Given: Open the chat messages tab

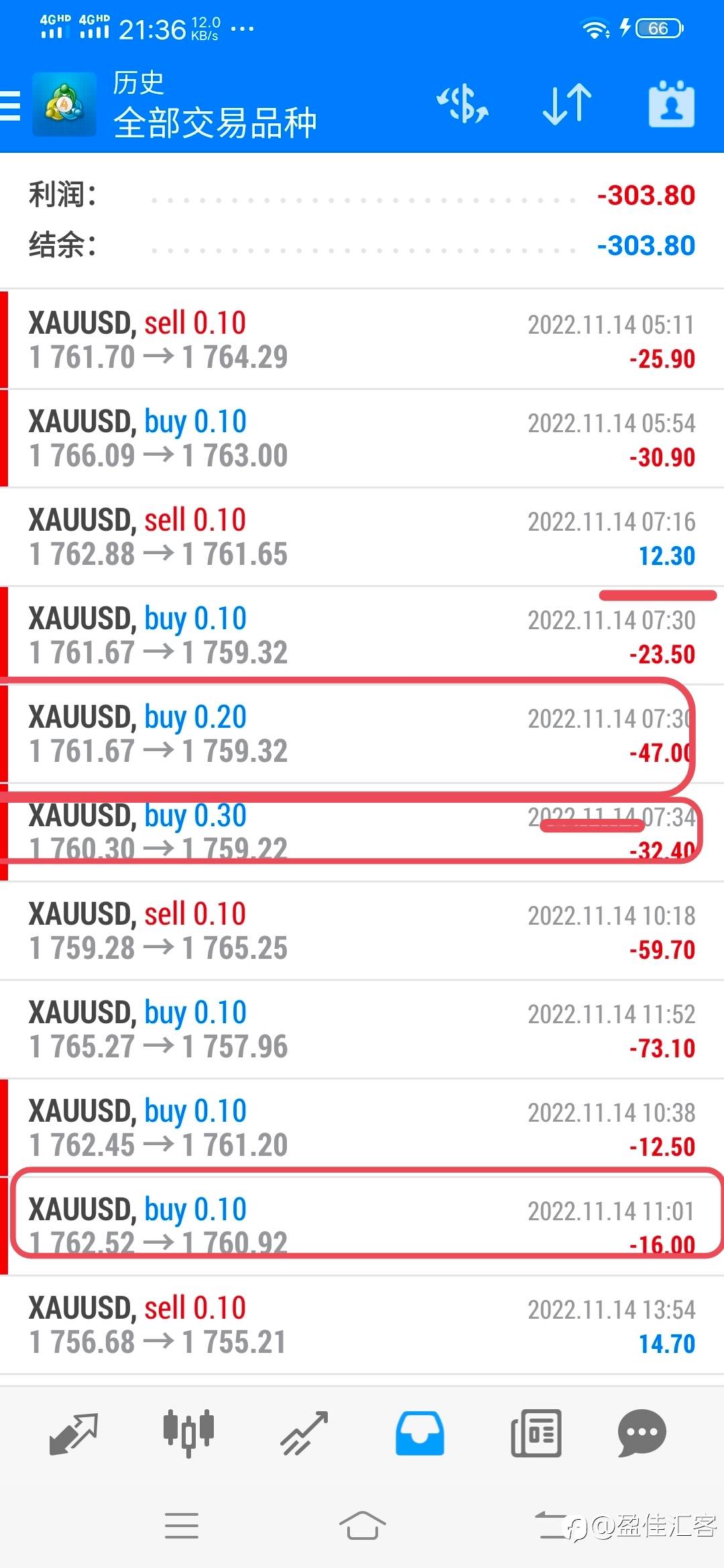Looking at the screenshot, I should point(642,1433).
